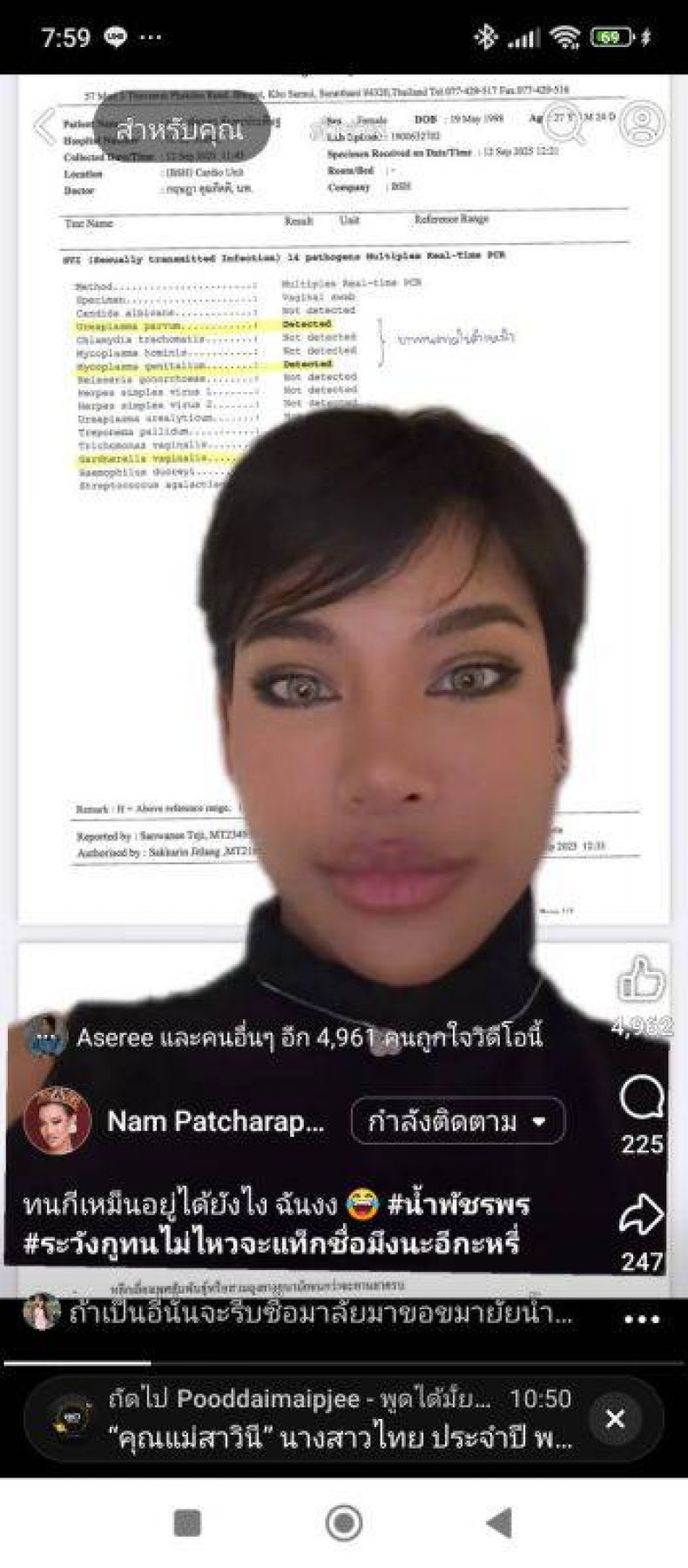Open the Nam Patcharap page name

pos(215,1122)
